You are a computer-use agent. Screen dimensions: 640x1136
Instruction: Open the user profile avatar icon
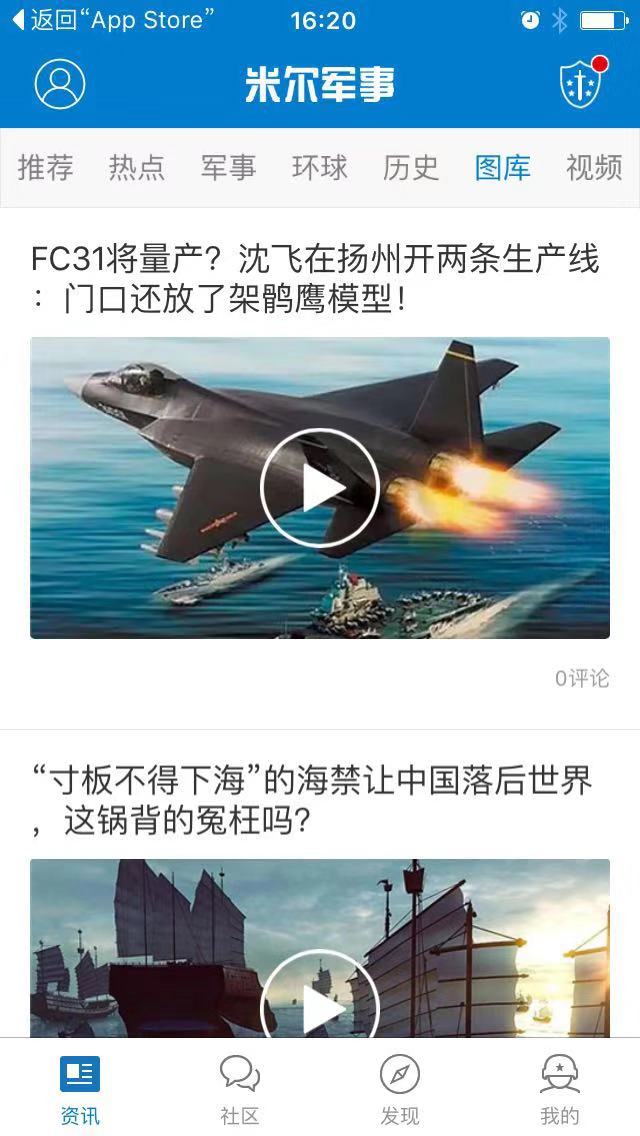60,84
